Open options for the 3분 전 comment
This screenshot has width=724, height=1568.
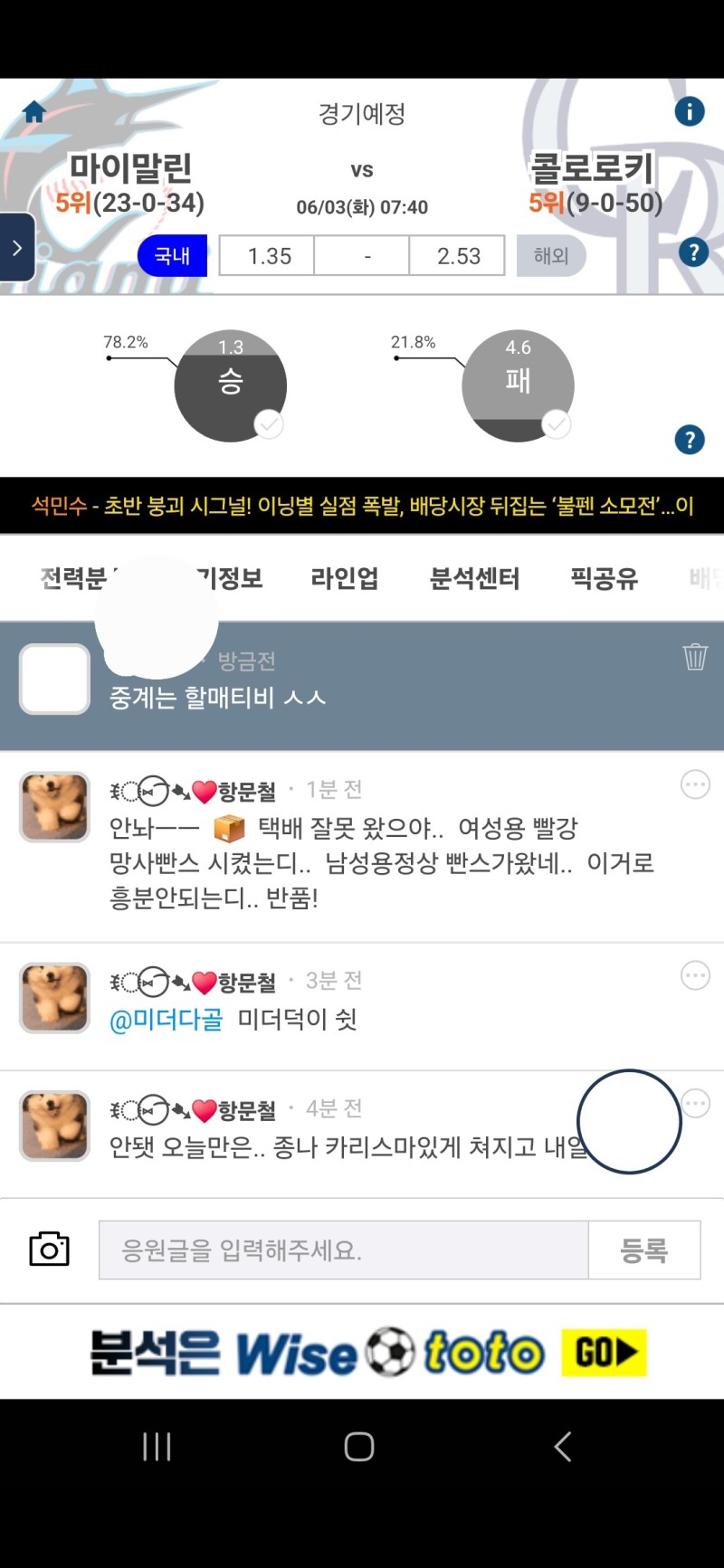point(695,975)
